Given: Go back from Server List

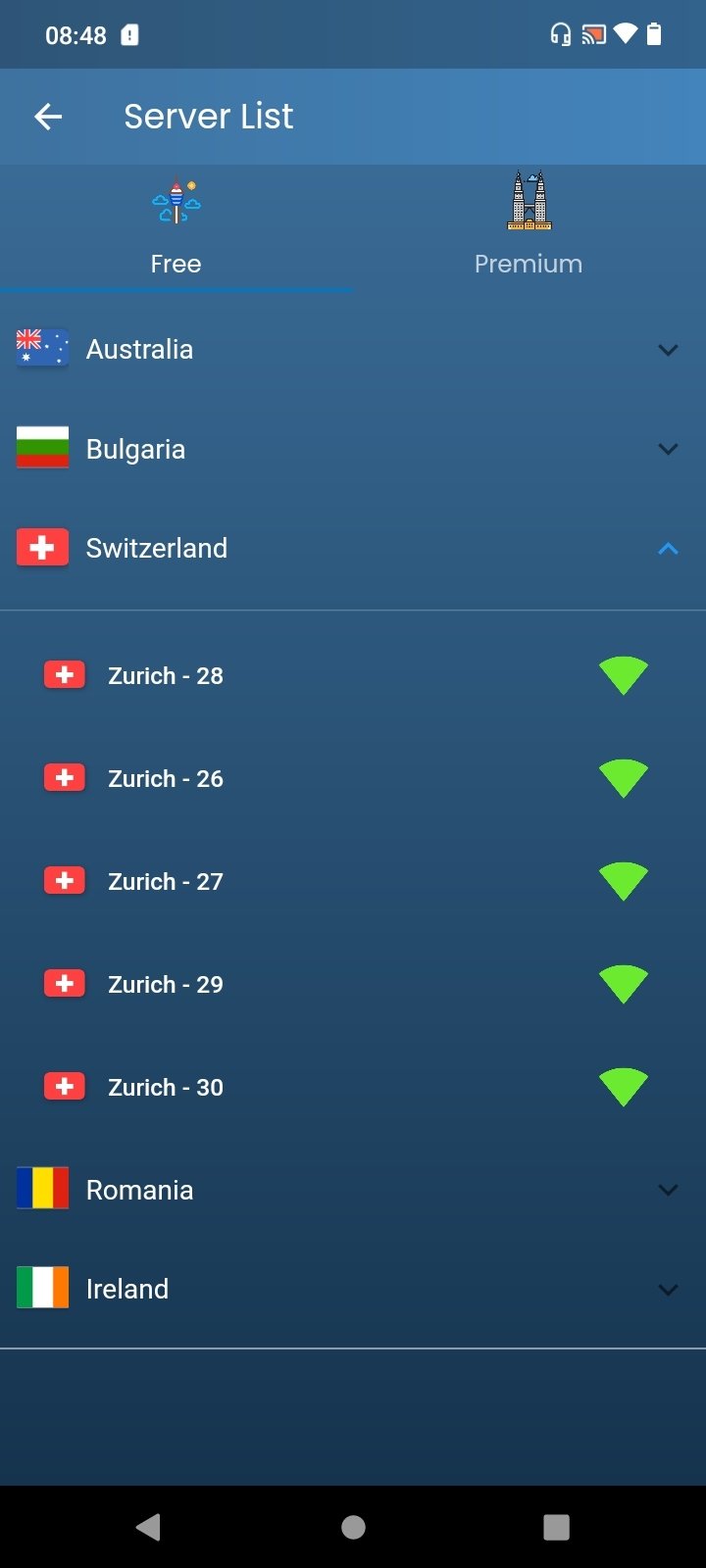Looking at the screenshot, I should [48, 117].
